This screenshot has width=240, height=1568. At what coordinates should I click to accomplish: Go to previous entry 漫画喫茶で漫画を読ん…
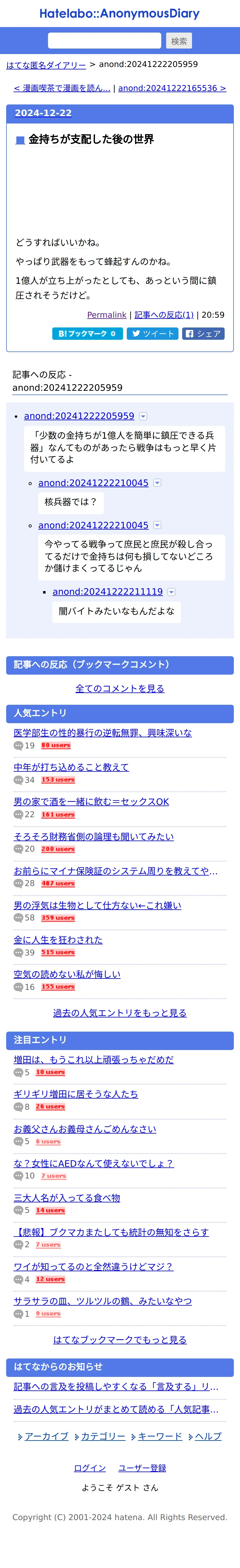62,88
